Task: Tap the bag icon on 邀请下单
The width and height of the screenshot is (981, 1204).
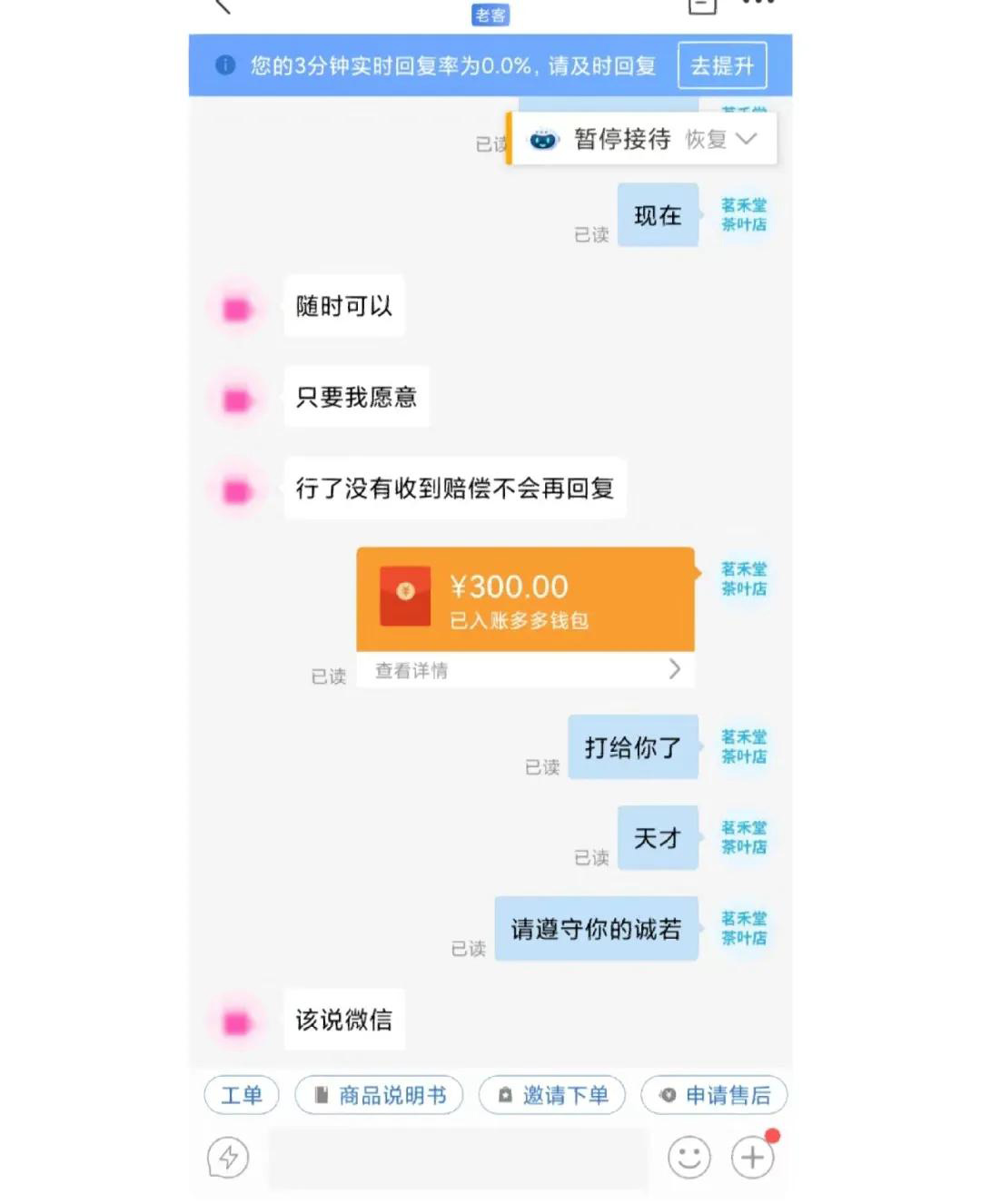Action: (x=505, y=1095)
